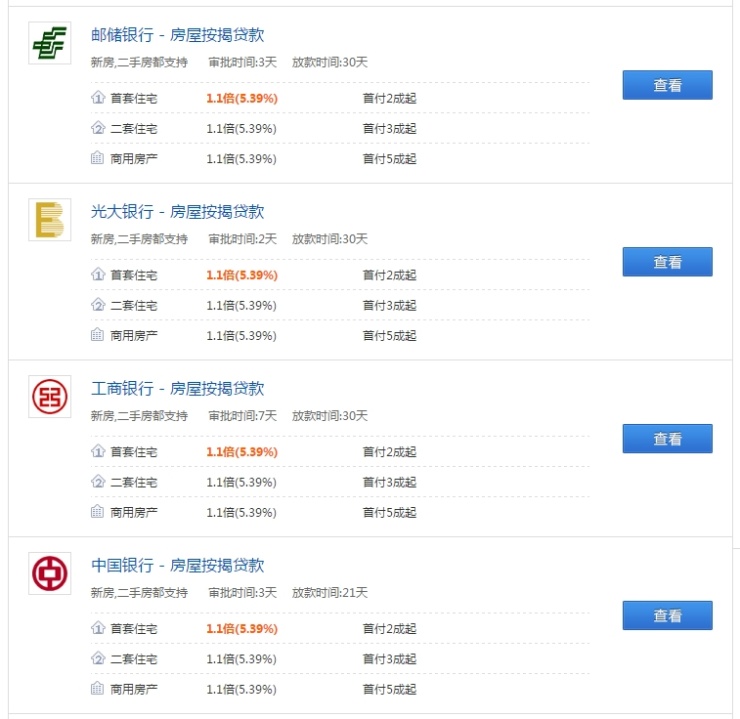Open 中国银行 - 房屋按揭贷款 title link
740x719 pixels.
pos(177,566)
